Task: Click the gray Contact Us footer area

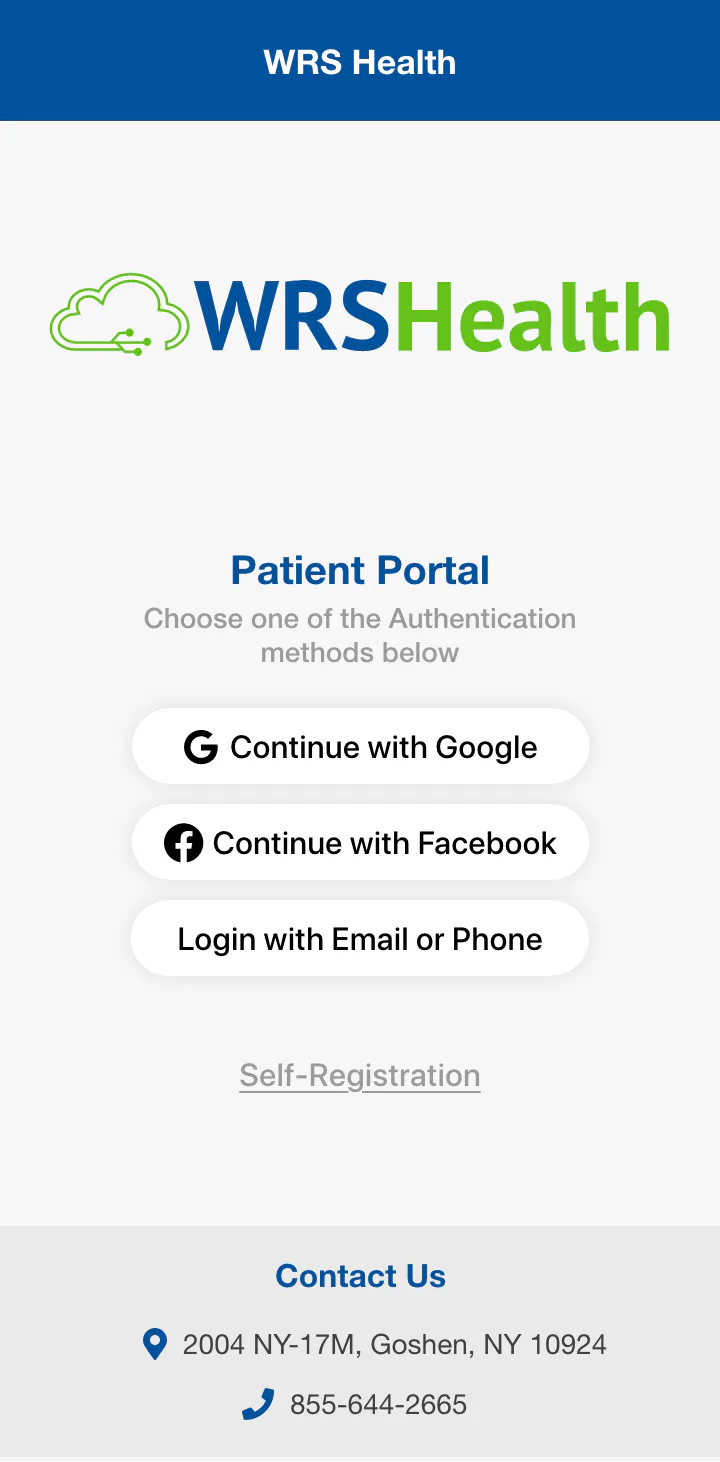Action: click(x=360, y=1340)
